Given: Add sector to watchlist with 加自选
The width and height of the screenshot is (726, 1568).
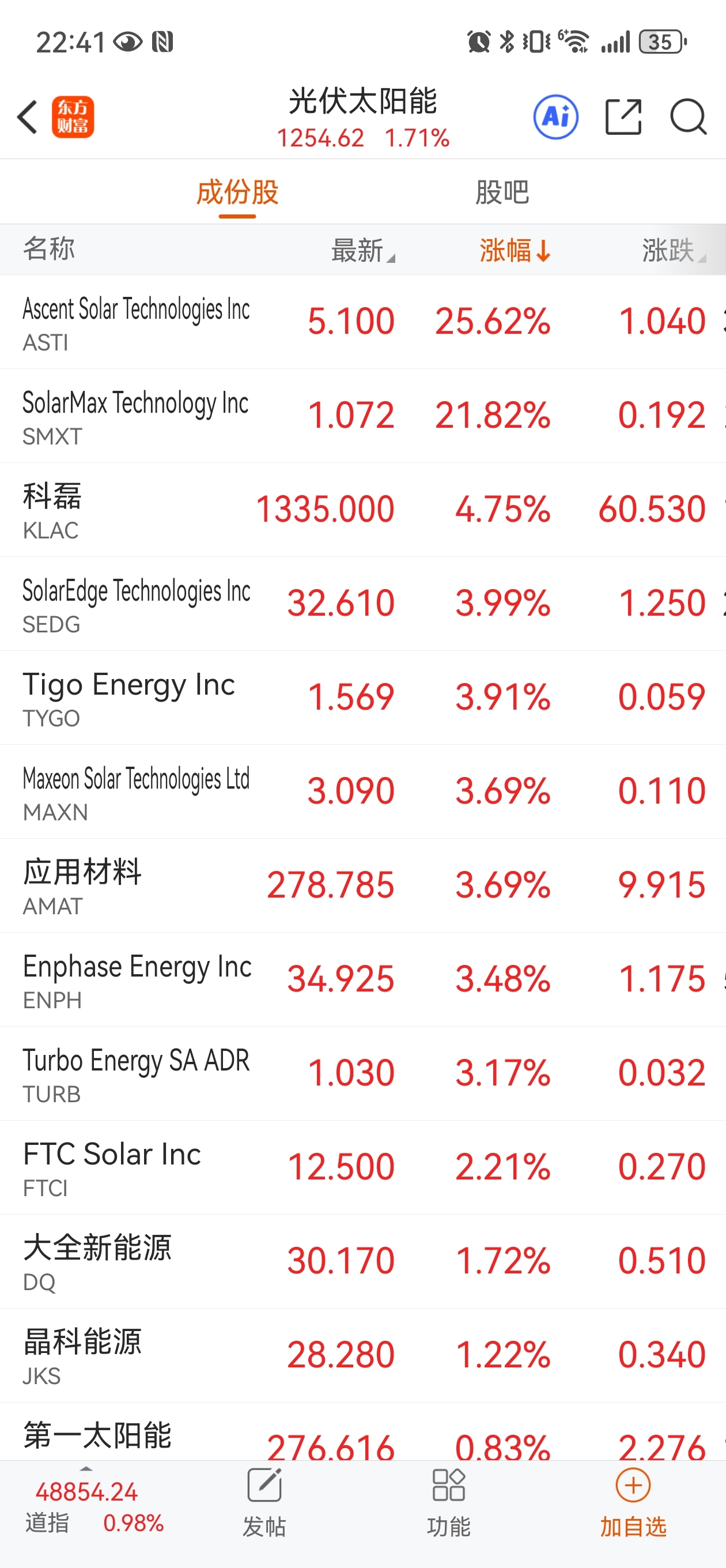Looking at the screenshot, I should pos(633,1503).
